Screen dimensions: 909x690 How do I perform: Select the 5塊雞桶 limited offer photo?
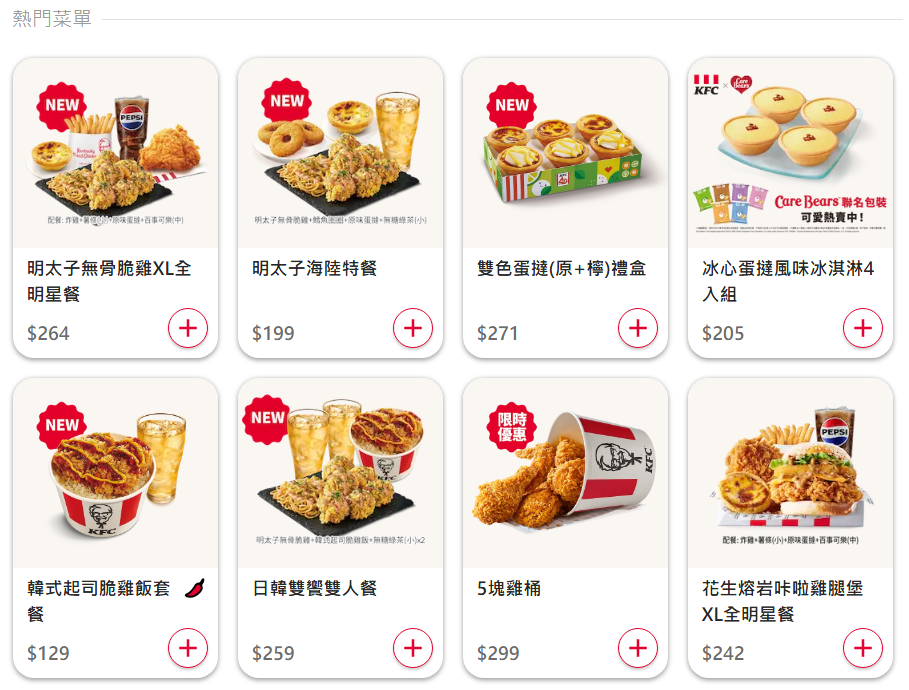click(x=565, y=473)
